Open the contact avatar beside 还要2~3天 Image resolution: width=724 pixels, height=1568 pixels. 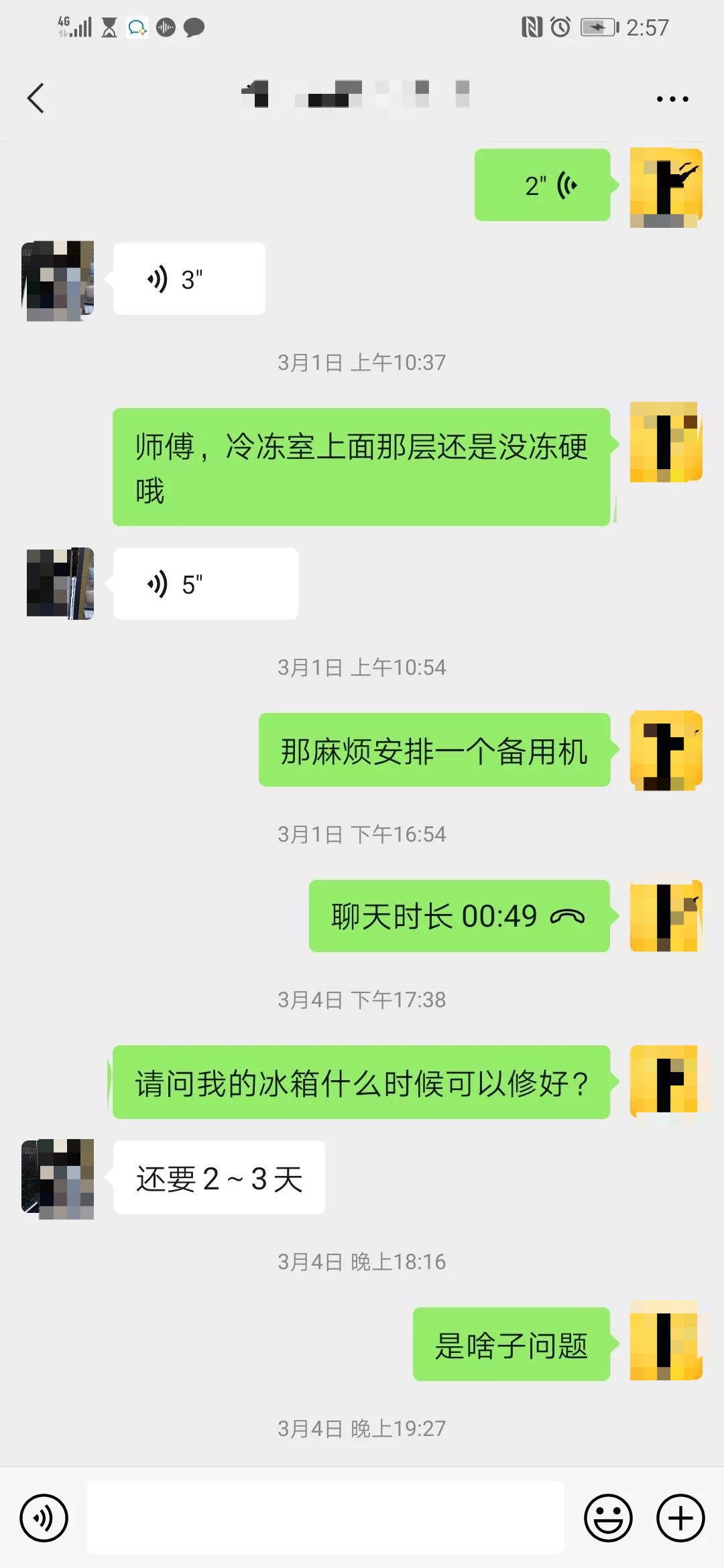click(58, 1179)
